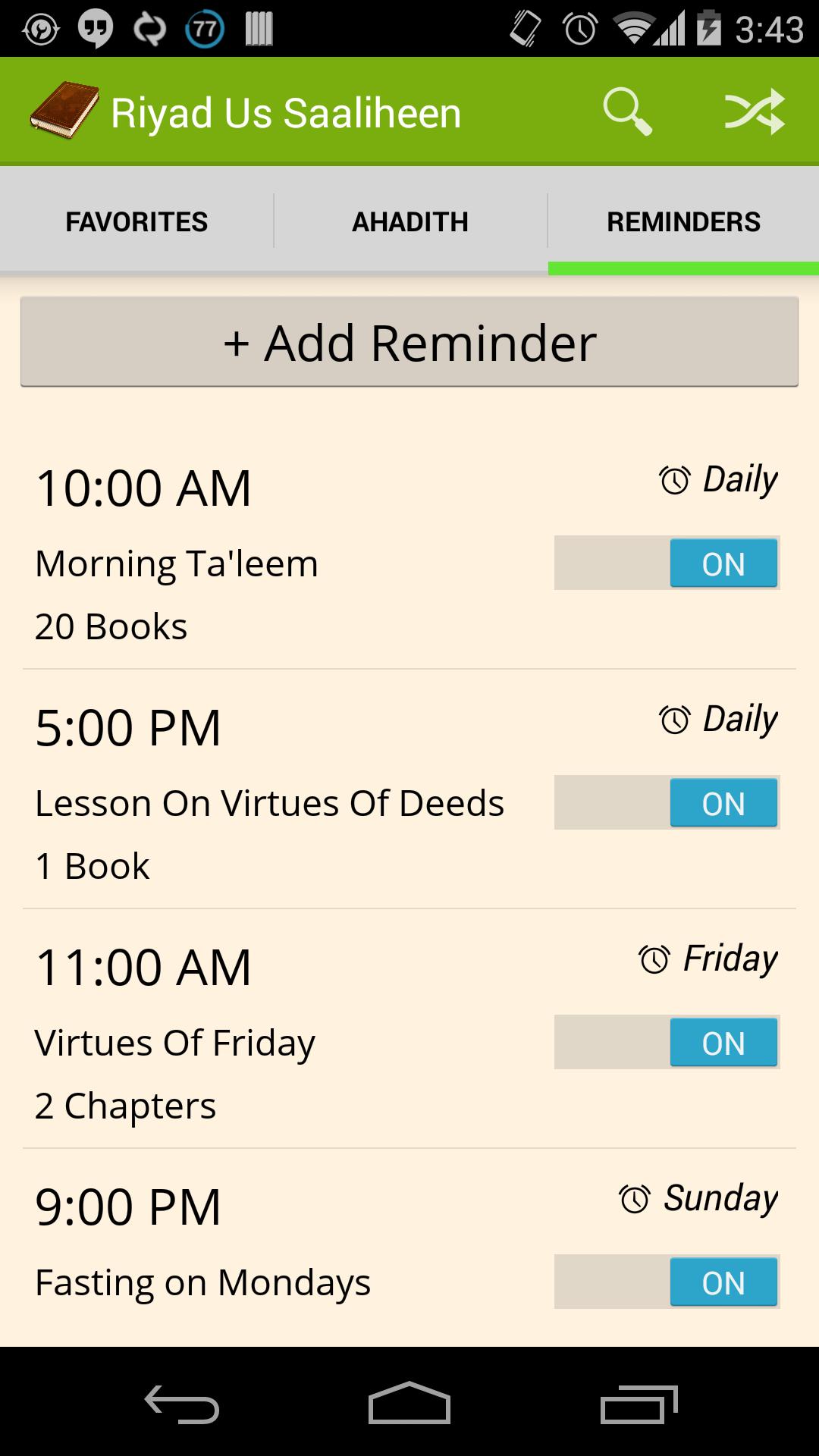Return to the home screen
The width and height of the screenshot is (819, 1456).
(409, 1404)
